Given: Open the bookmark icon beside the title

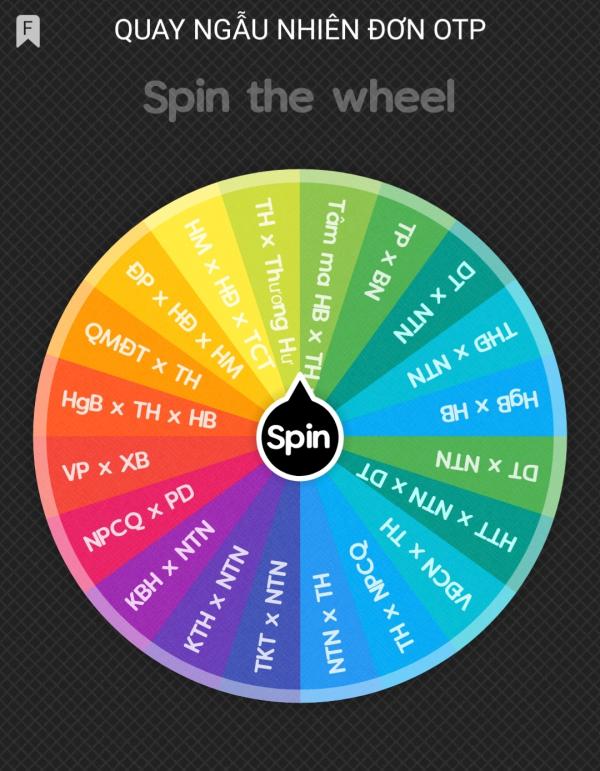Looking at the screenshot, I should (x=29, y=31).
